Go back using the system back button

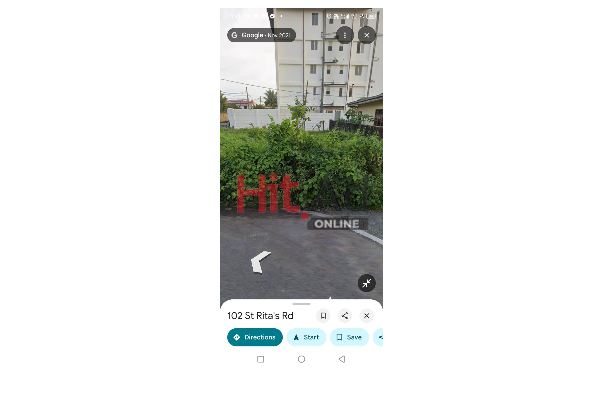pyautogui.click(x=341, y=359)
